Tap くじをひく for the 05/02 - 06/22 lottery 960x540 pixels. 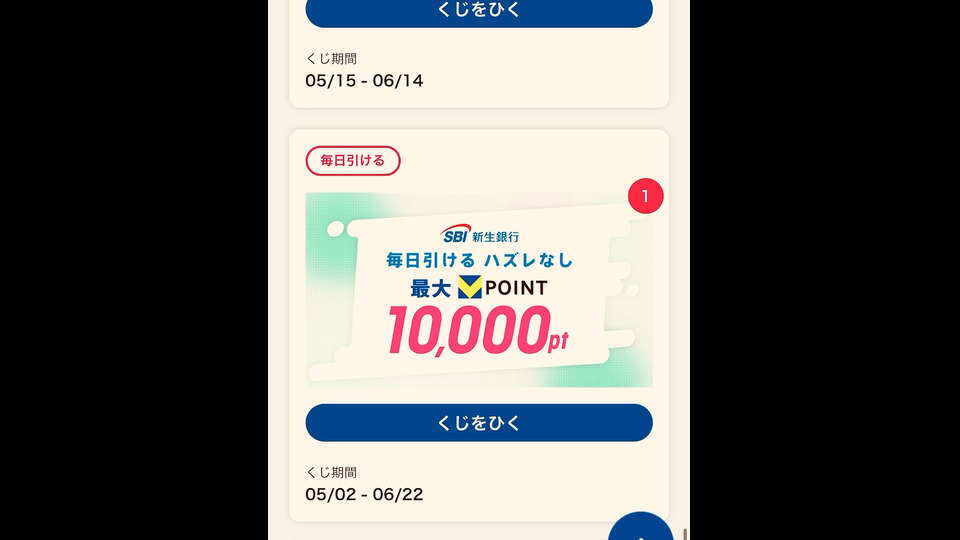[479, 423]
